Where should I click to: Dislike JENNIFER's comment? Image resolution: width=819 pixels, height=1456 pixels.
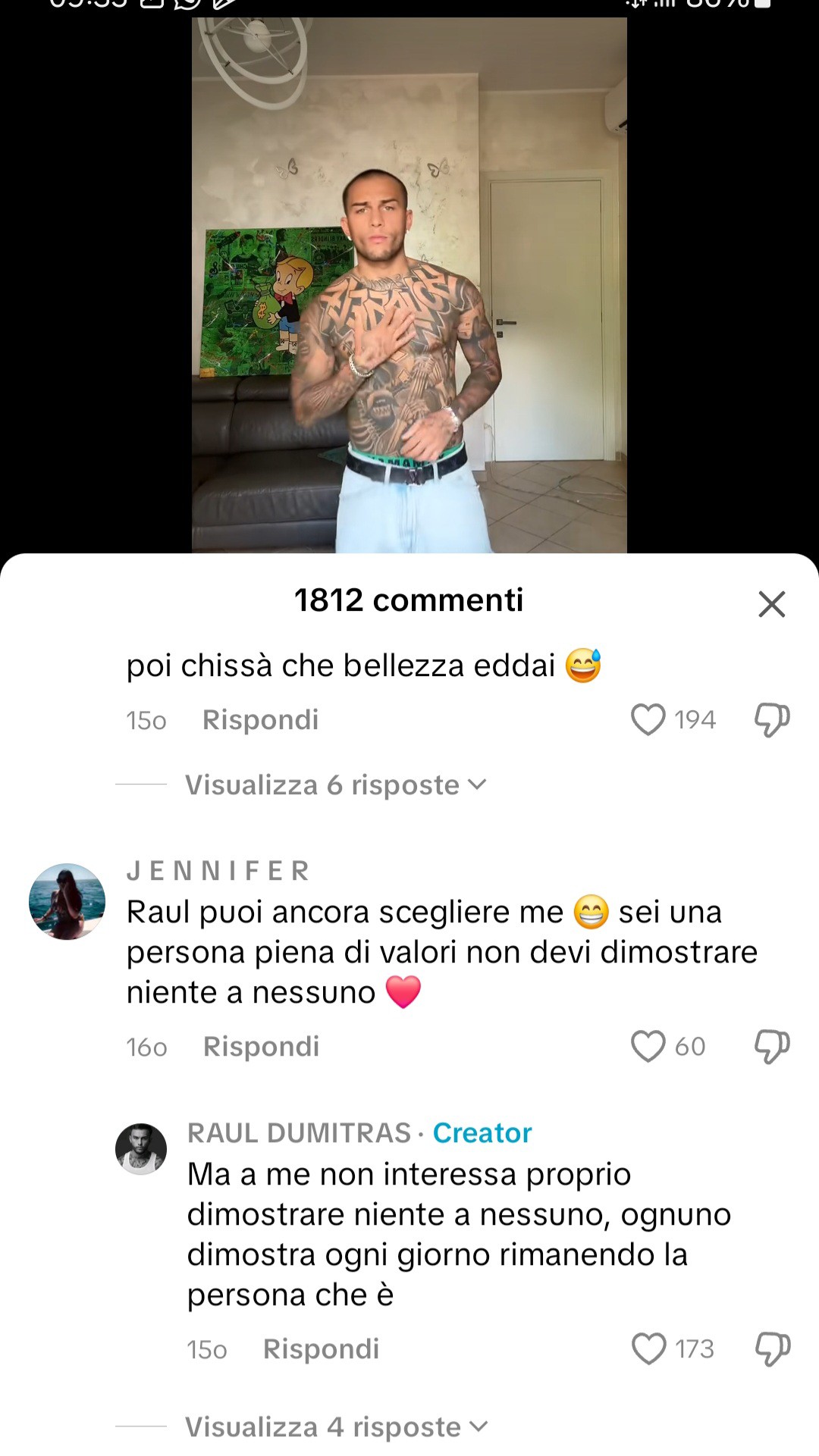[x=772, y=1046]
